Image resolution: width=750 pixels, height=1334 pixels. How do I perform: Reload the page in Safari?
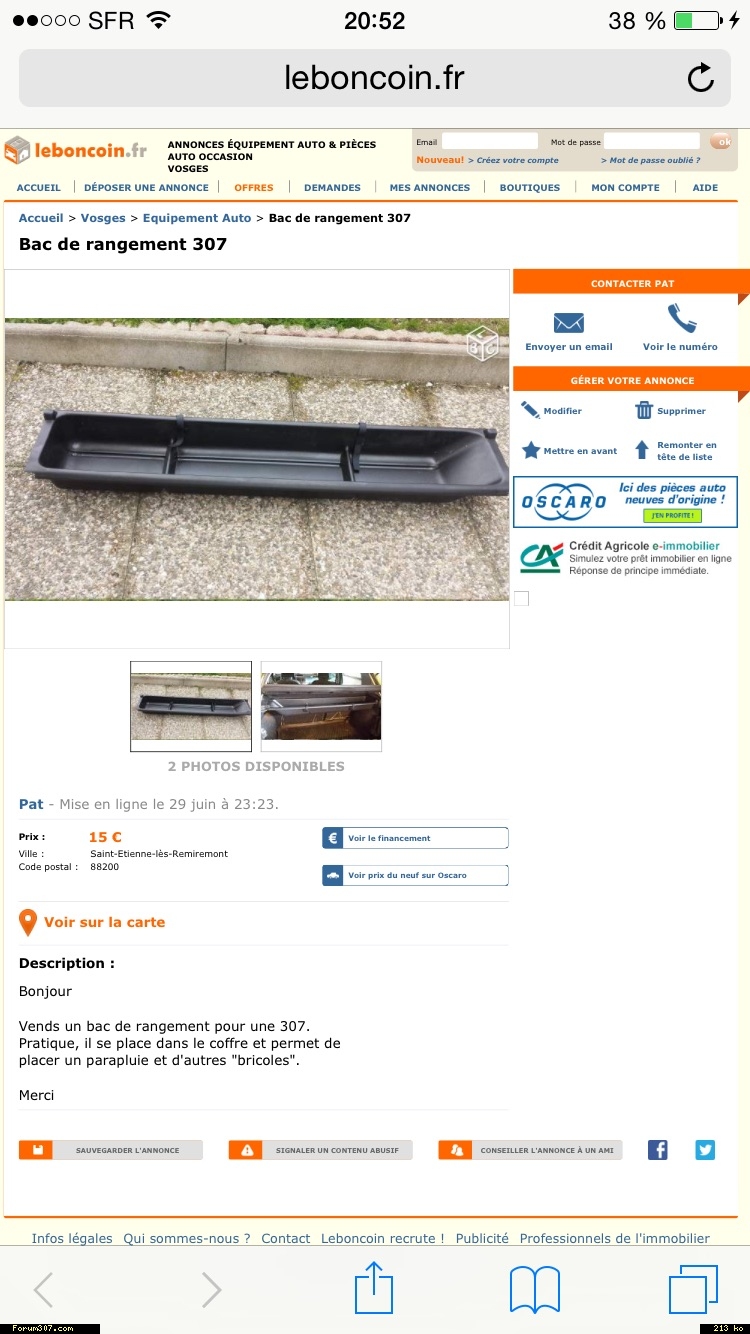click(700, 78)
